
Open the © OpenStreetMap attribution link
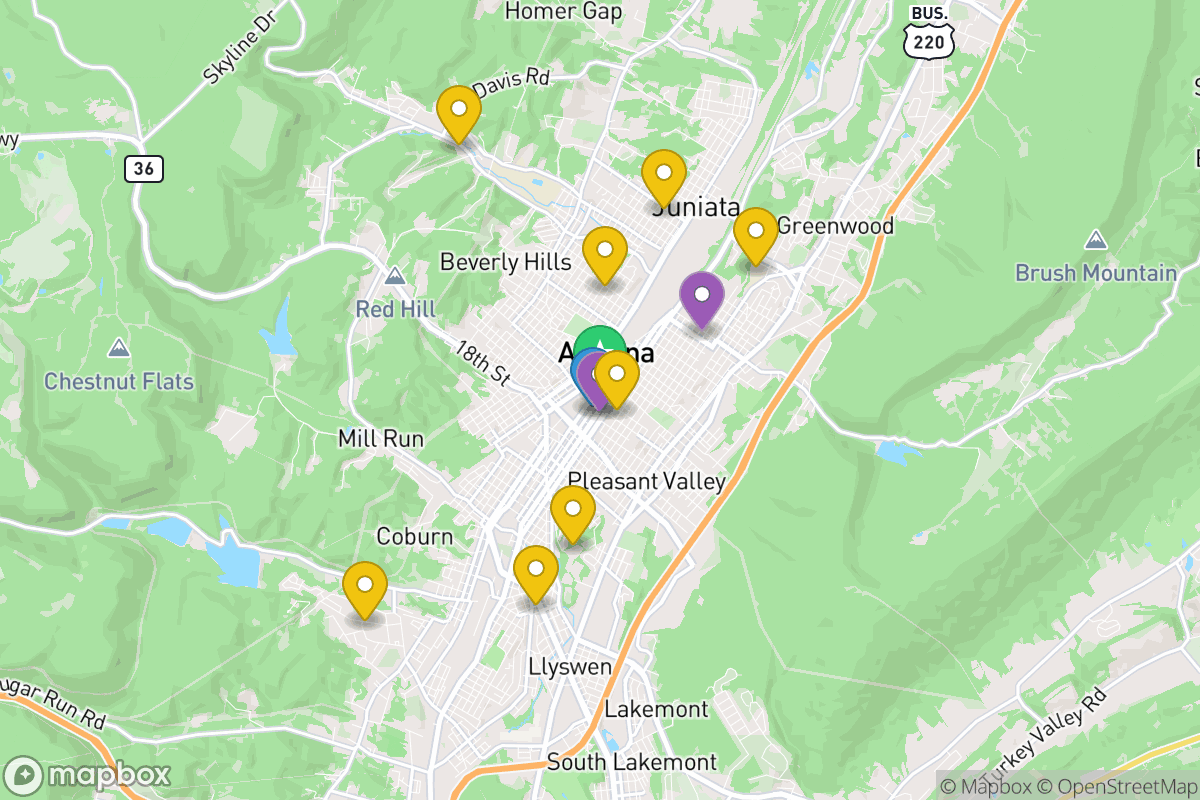[x=1118, y=785]
